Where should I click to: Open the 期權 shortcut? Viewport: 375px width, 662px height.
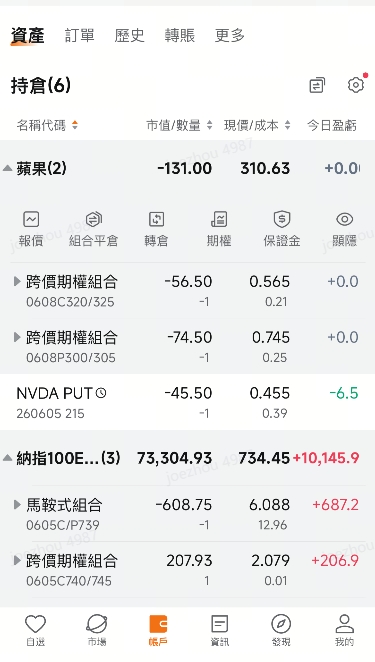pyautogui.click(x=219, y=229)
